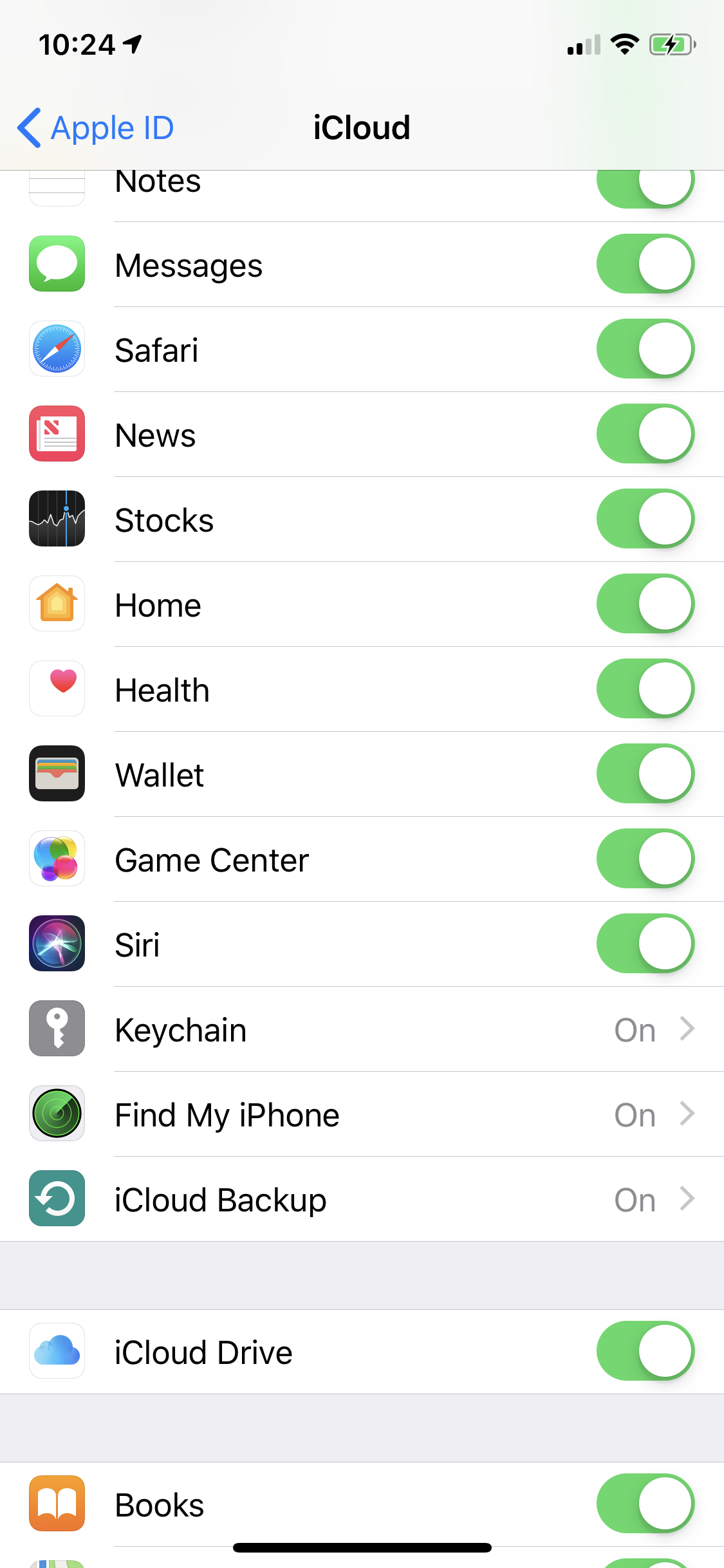The height and width of the screenshot is (1568, 724).
Task: Turn off the Messages iCloud switch
Action: pyautogui.click(x=645, y=264)
